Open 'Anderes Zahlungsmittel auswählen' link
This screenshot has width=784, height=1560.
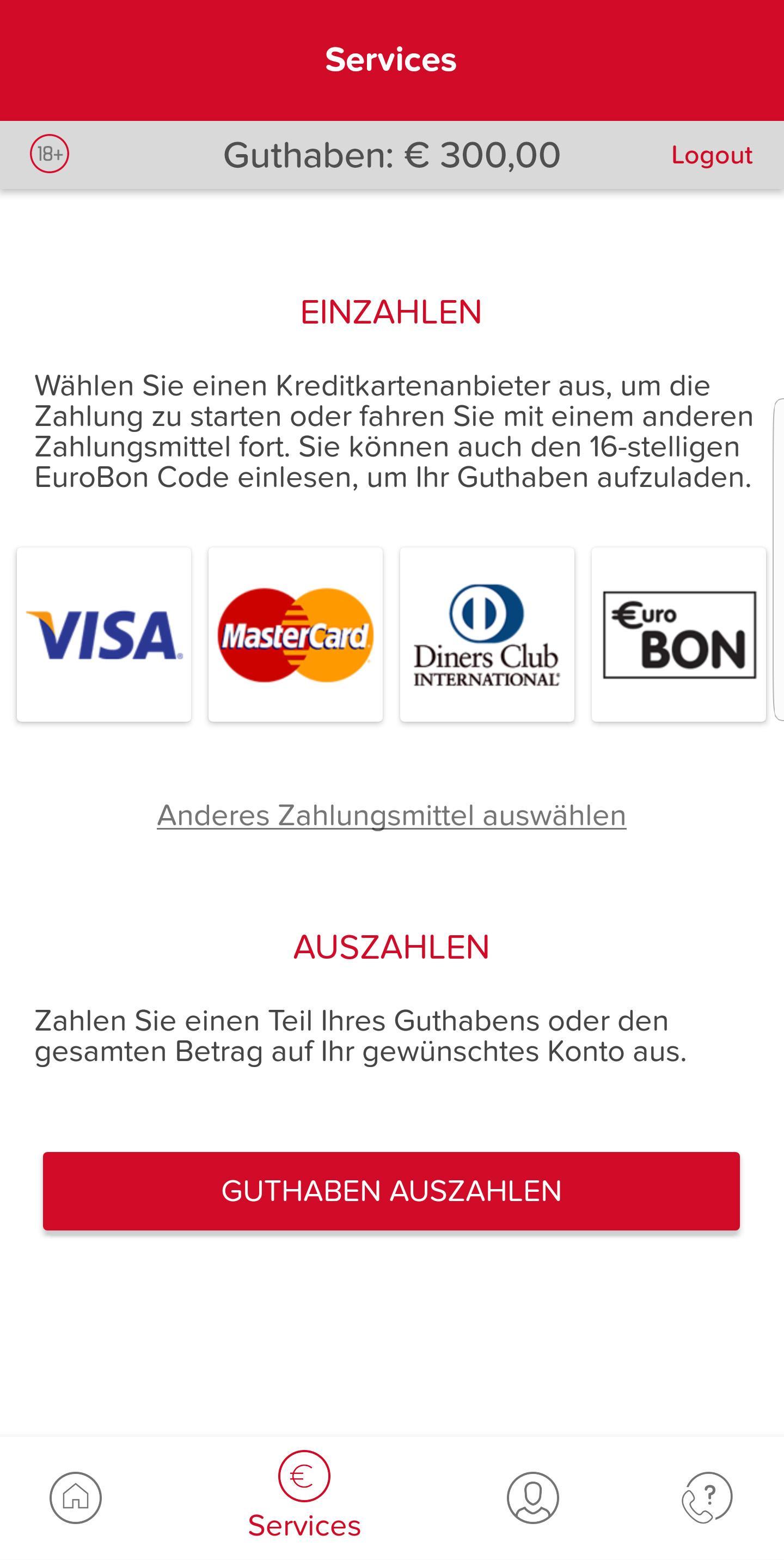pyautogui.click(x=391, y=815)
